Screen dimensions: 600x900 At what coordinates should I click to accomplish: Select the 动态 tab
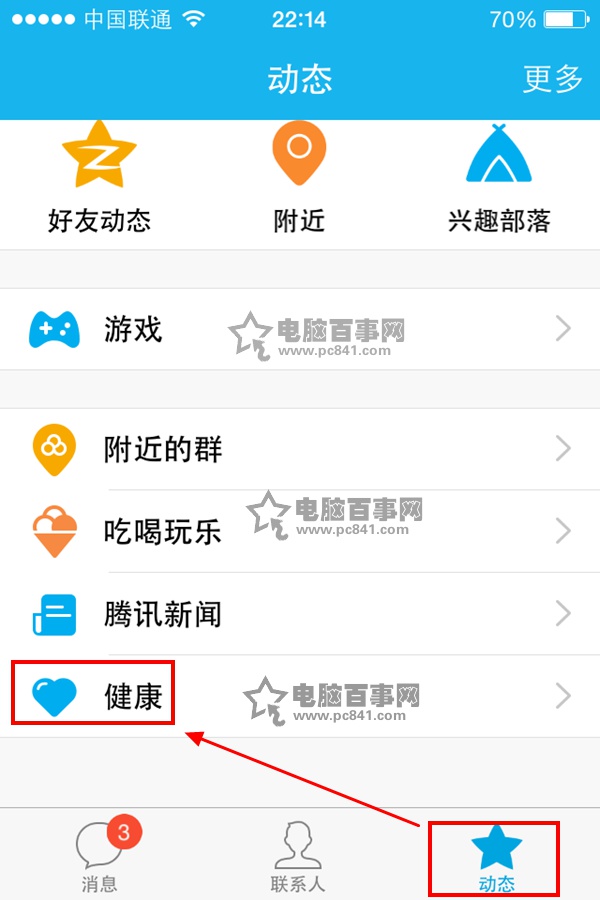tap(496, 857)
